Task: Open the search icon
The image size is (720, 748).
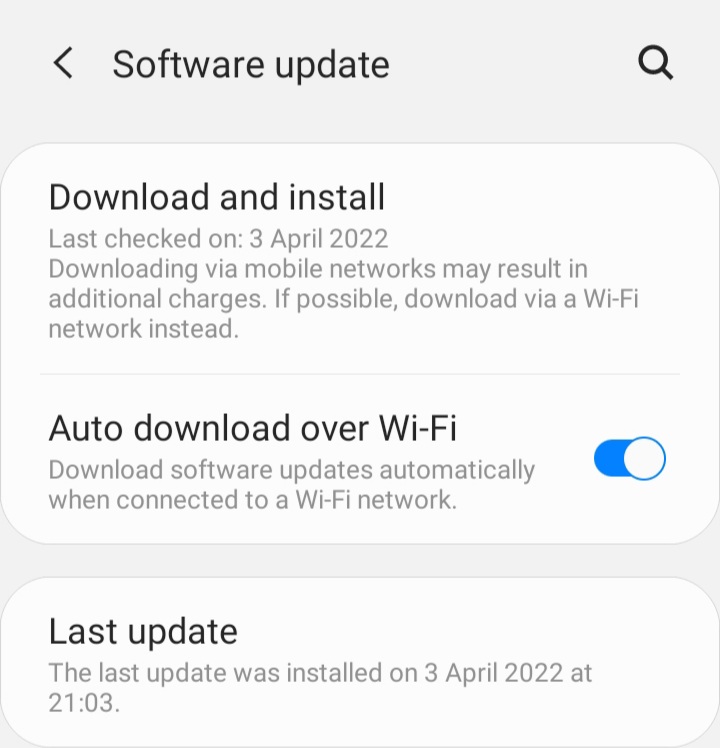Action: pyautogui.click(x=655, y=65)
